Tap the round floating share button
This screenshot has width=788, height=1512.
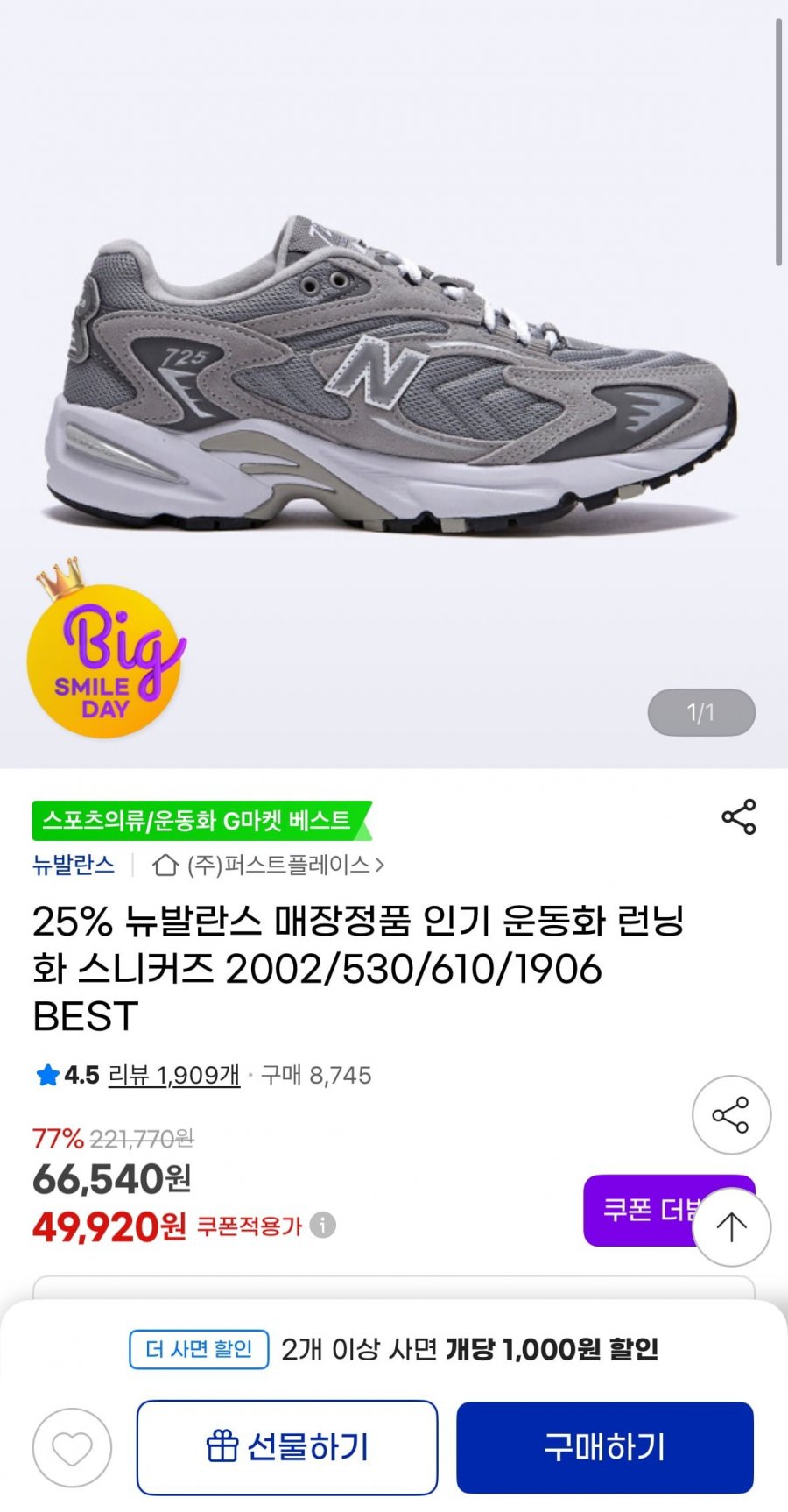pos(731,1115)
